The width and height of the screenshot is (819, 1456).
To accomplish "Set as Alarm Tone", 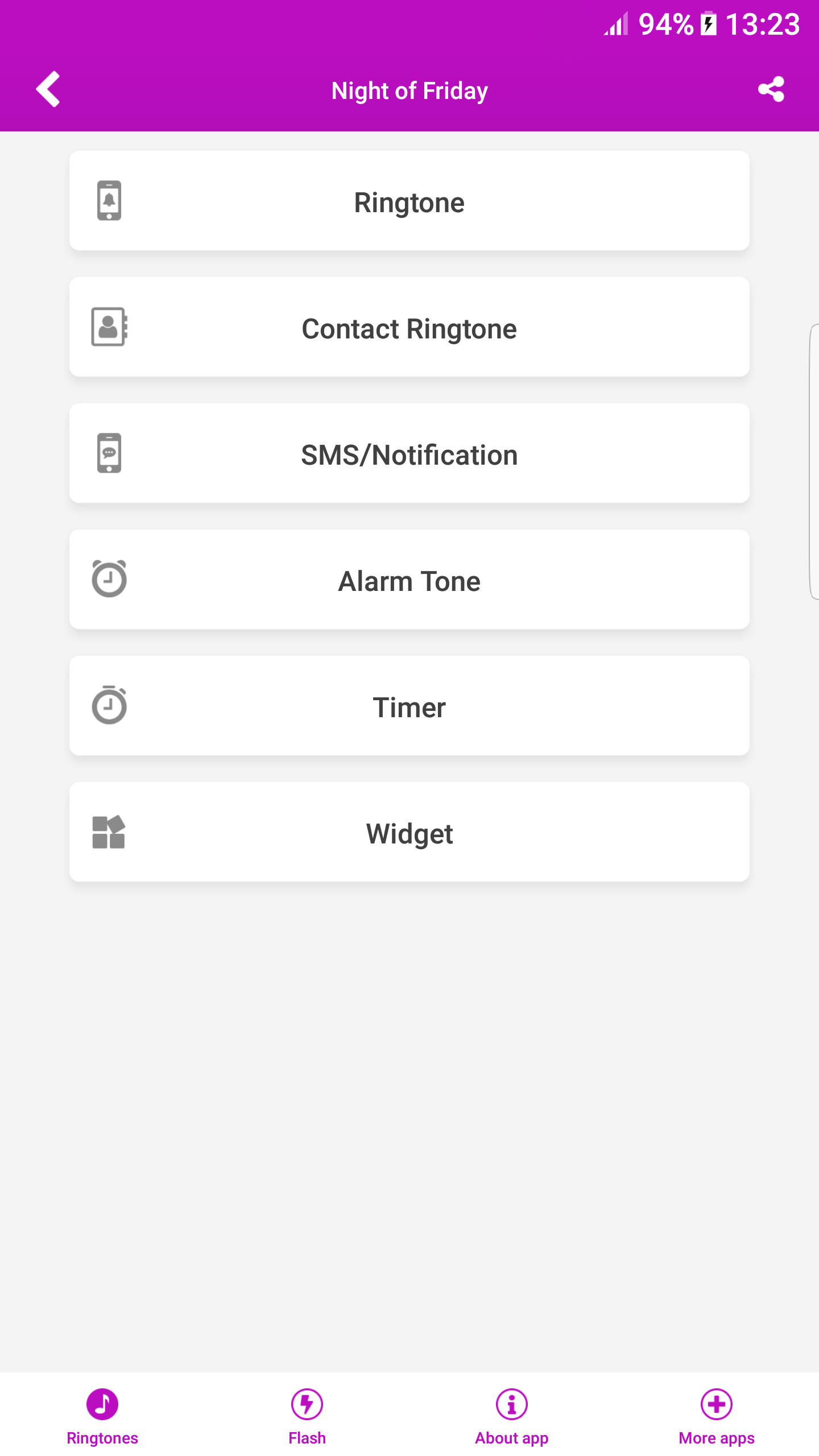I will click(409, 580).
